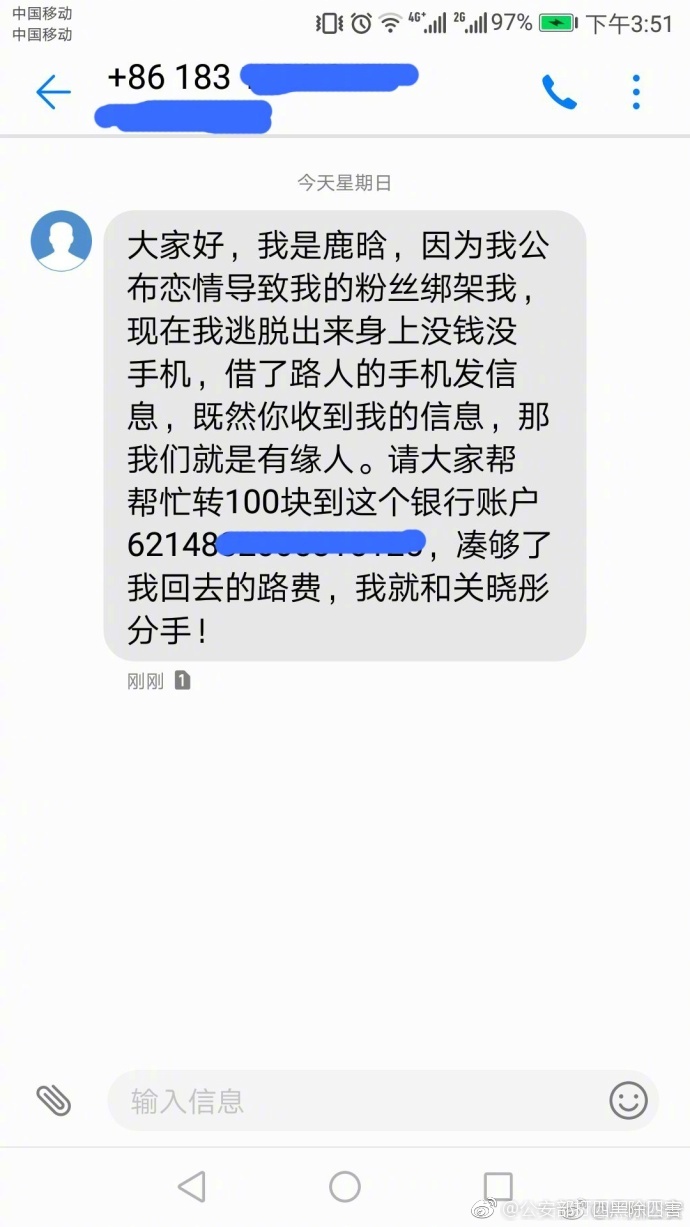Call the +86 183 sender

tap(559, 93)
